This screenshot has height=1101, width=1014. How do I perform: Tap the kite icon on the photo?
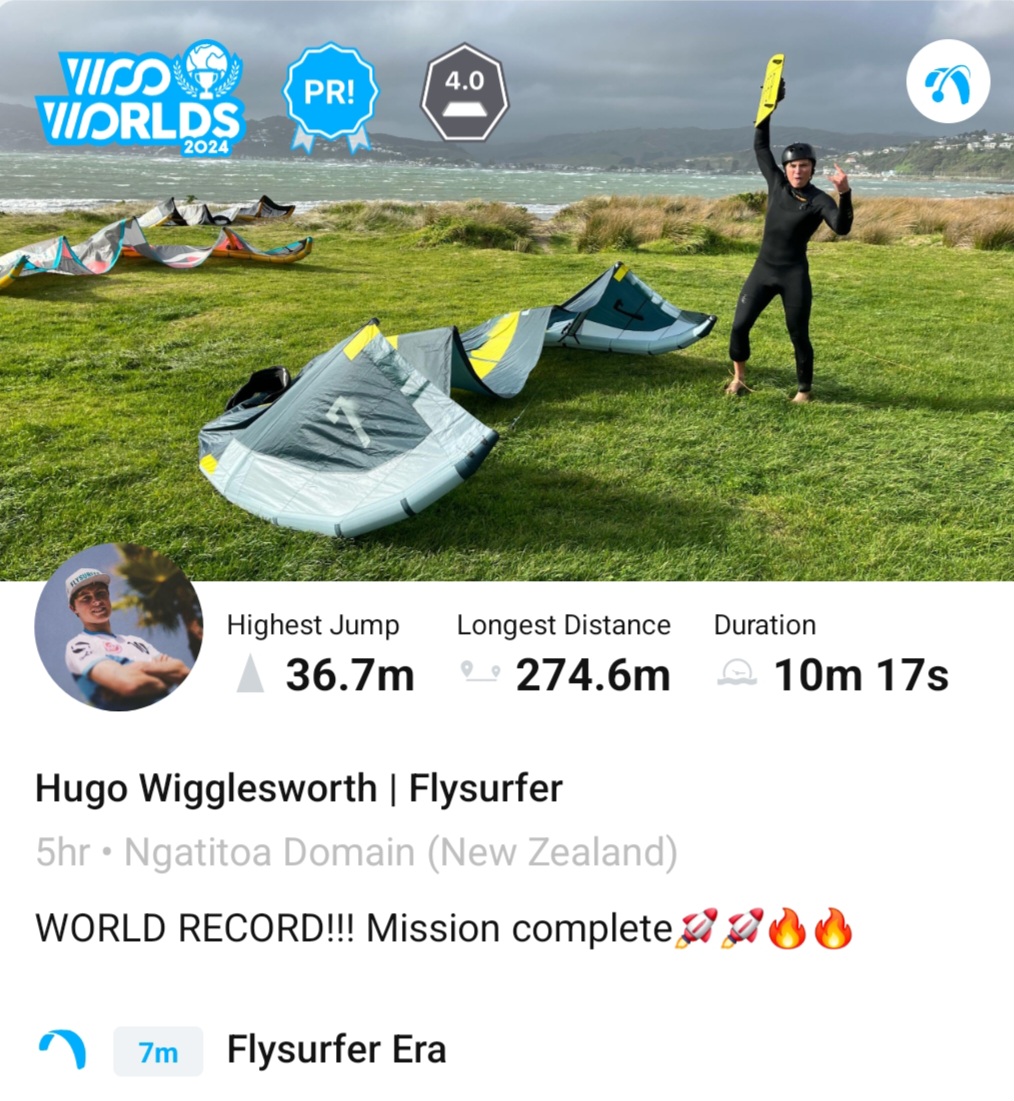pyautogui.click(x=947, y=82)
